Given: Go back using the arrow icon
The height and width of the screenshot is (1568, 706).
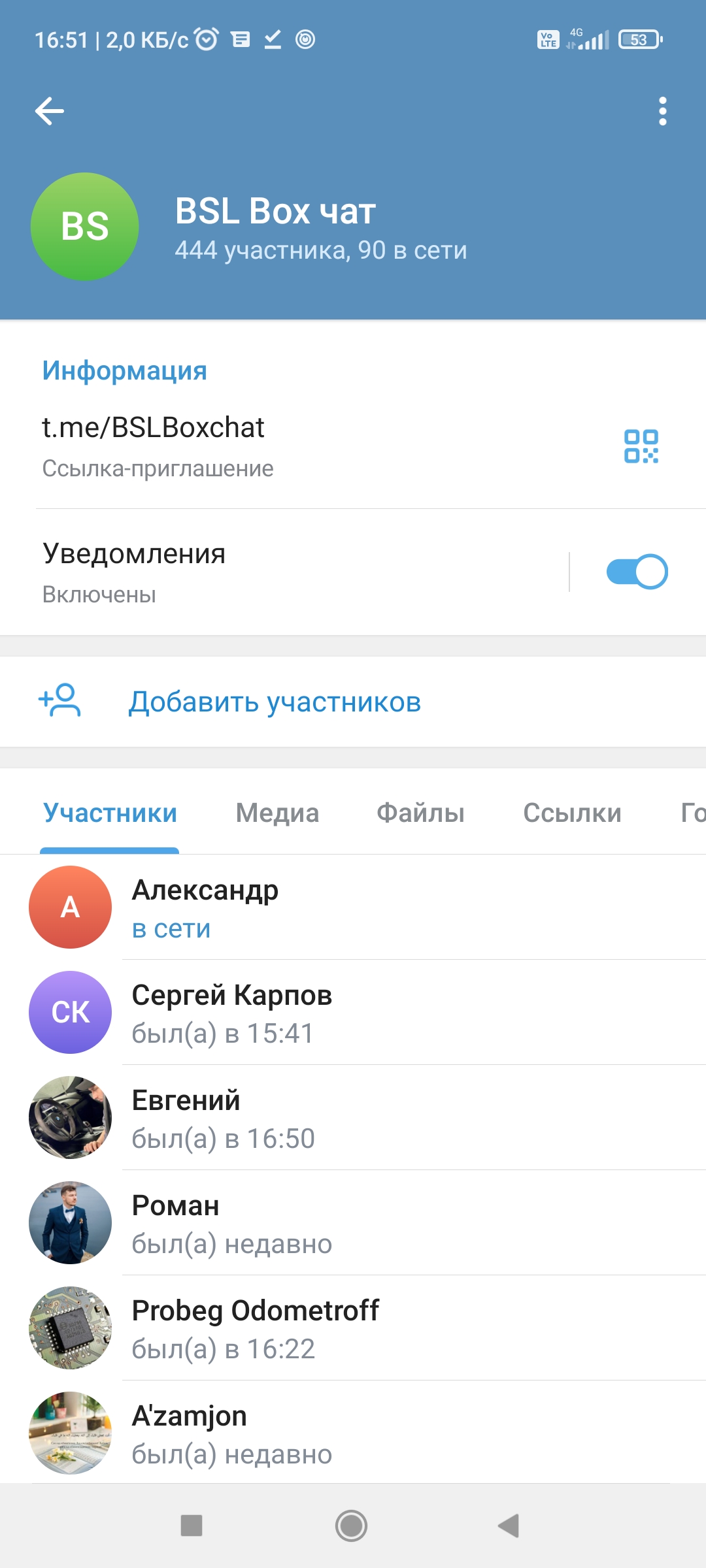Looking at the screenshot, I should point(50,111).
